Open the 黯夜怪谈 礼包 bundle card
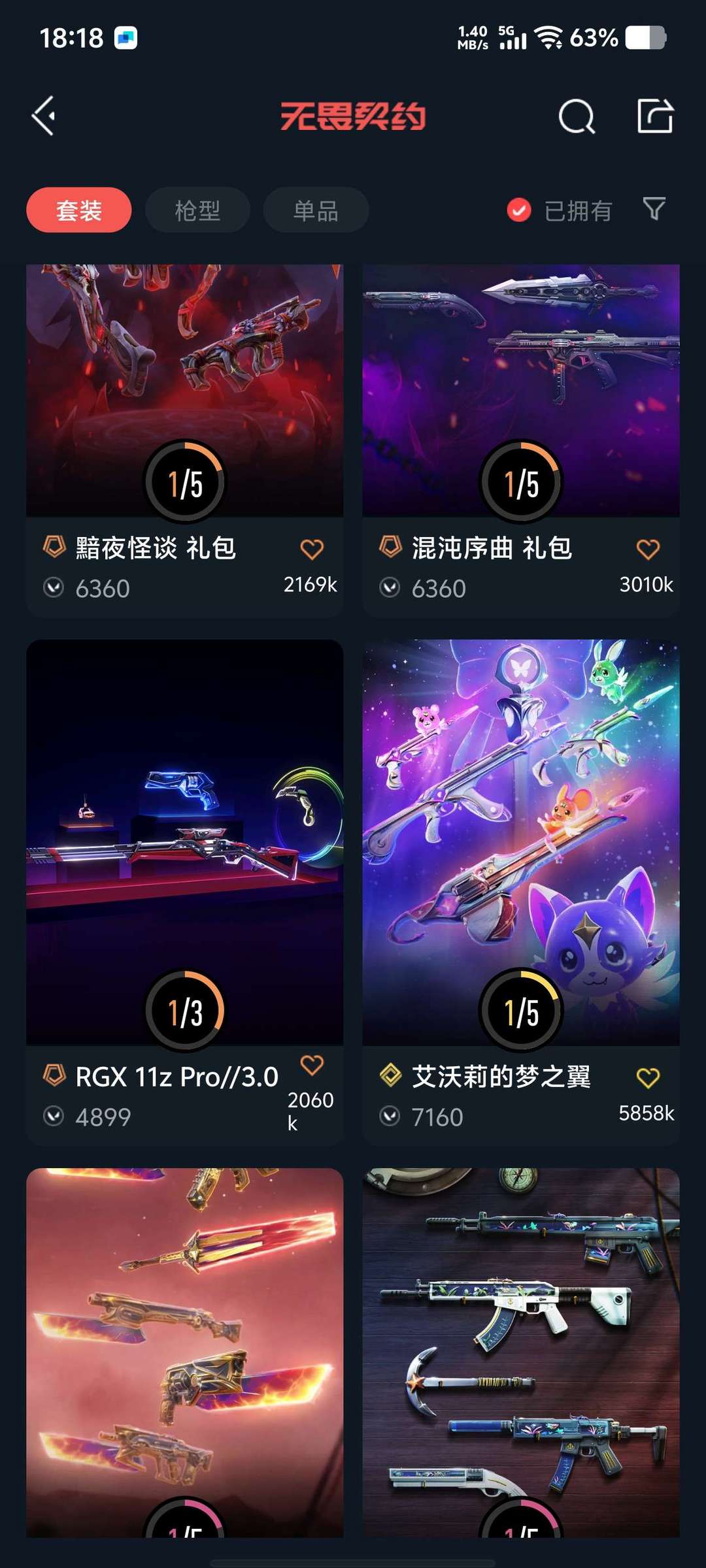 pos(184,392)
